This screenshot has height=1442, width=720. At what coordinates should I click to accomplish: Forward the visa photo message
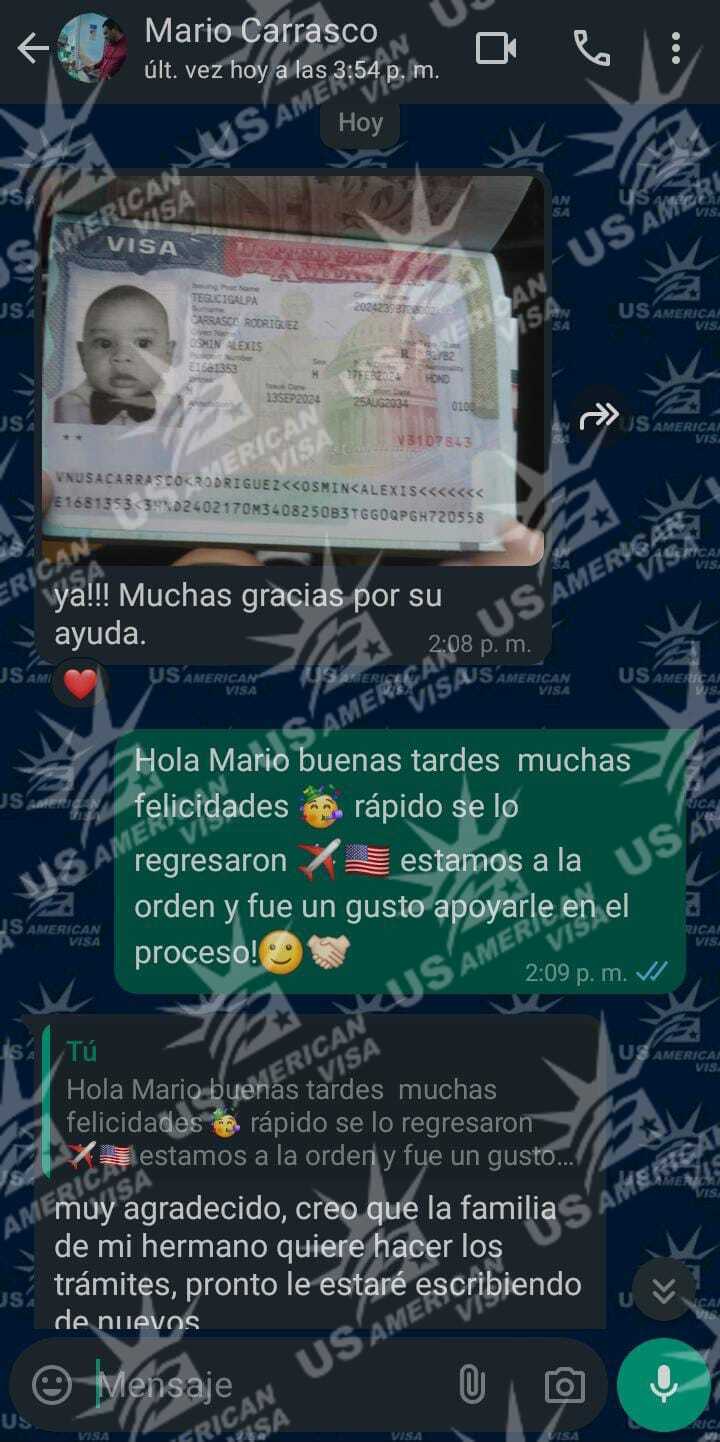(x=599, y=416)
